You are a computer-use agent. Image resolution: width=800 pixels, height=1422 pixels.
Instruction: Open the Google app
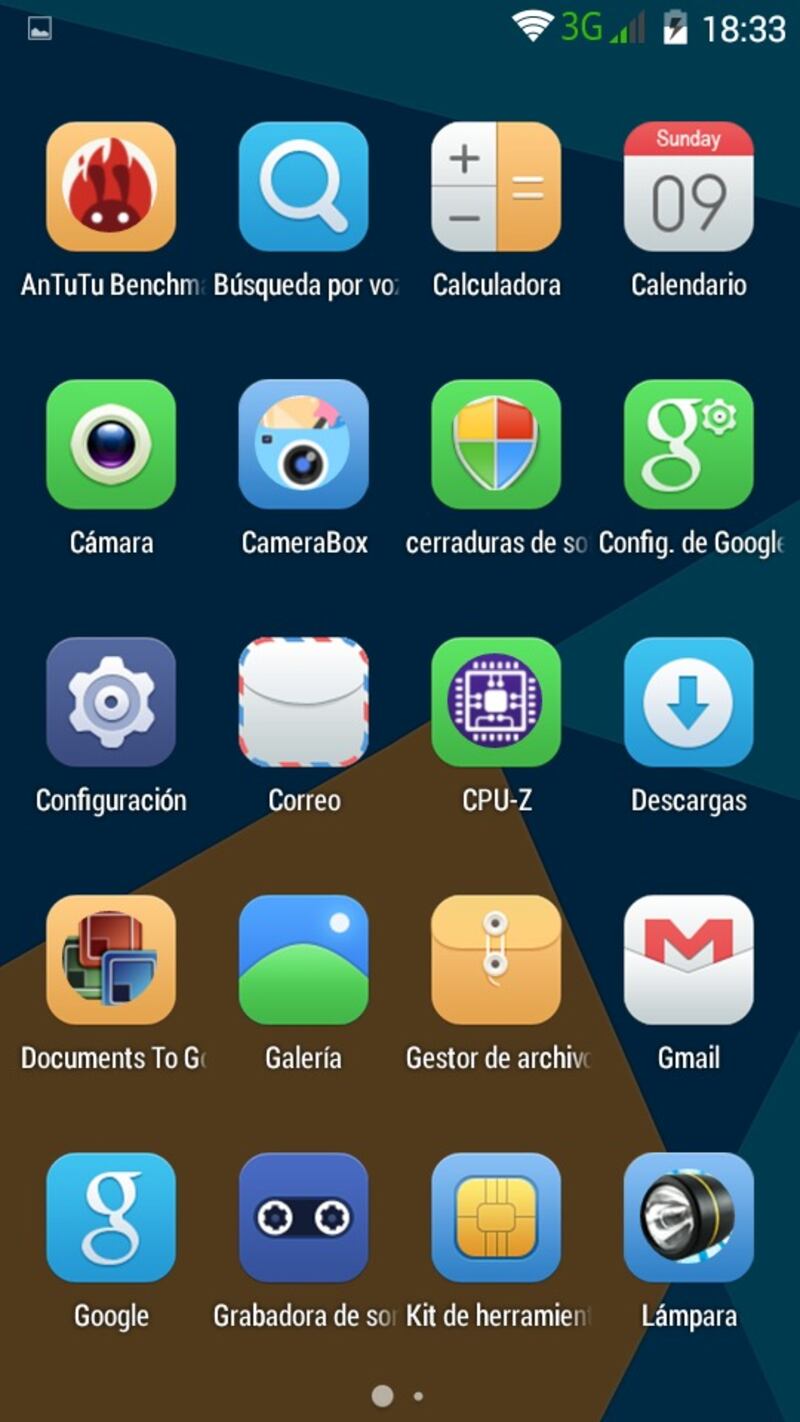coord(111,1217)
